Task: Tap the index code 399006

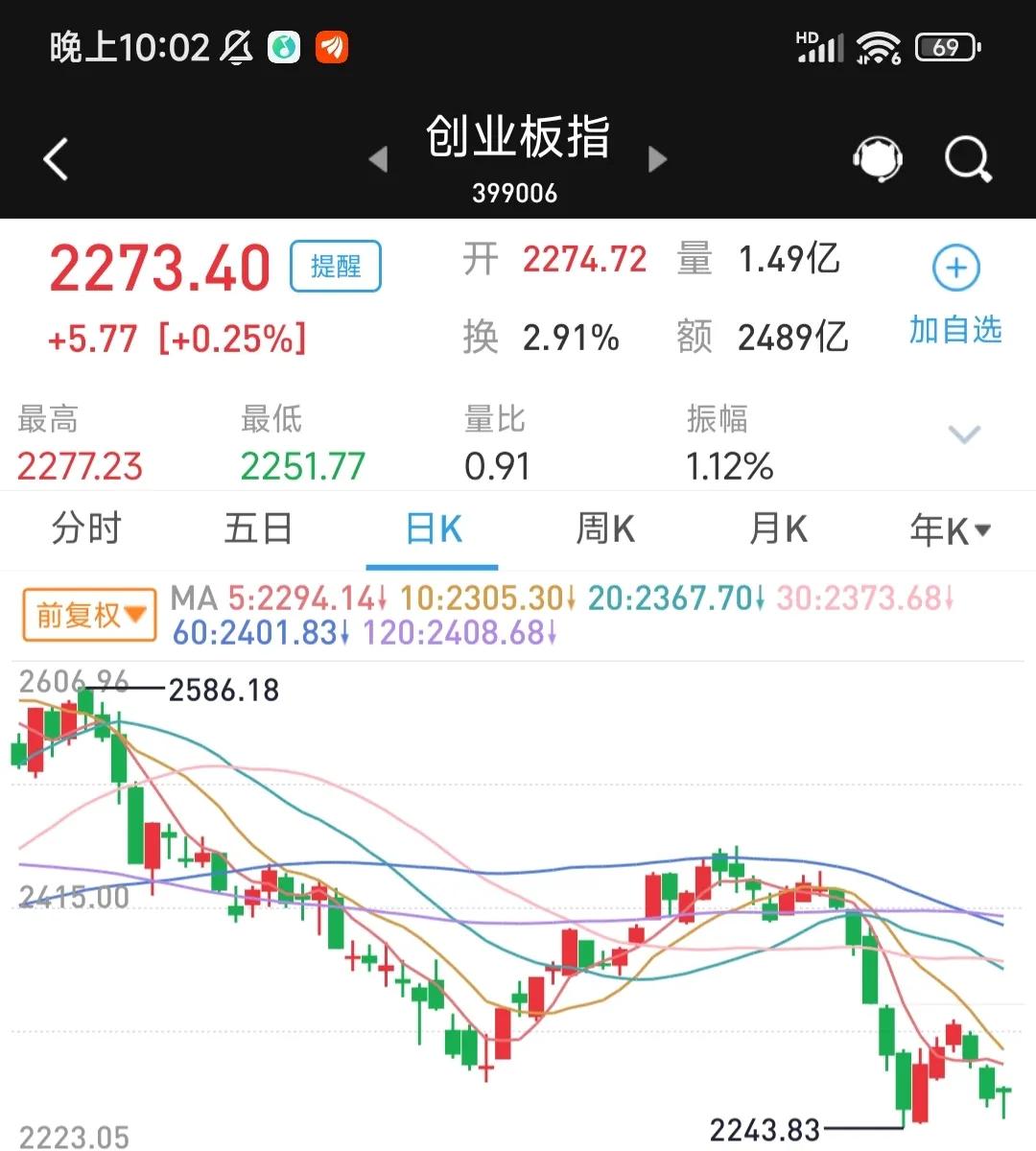Action: click(x=515, y=193)
